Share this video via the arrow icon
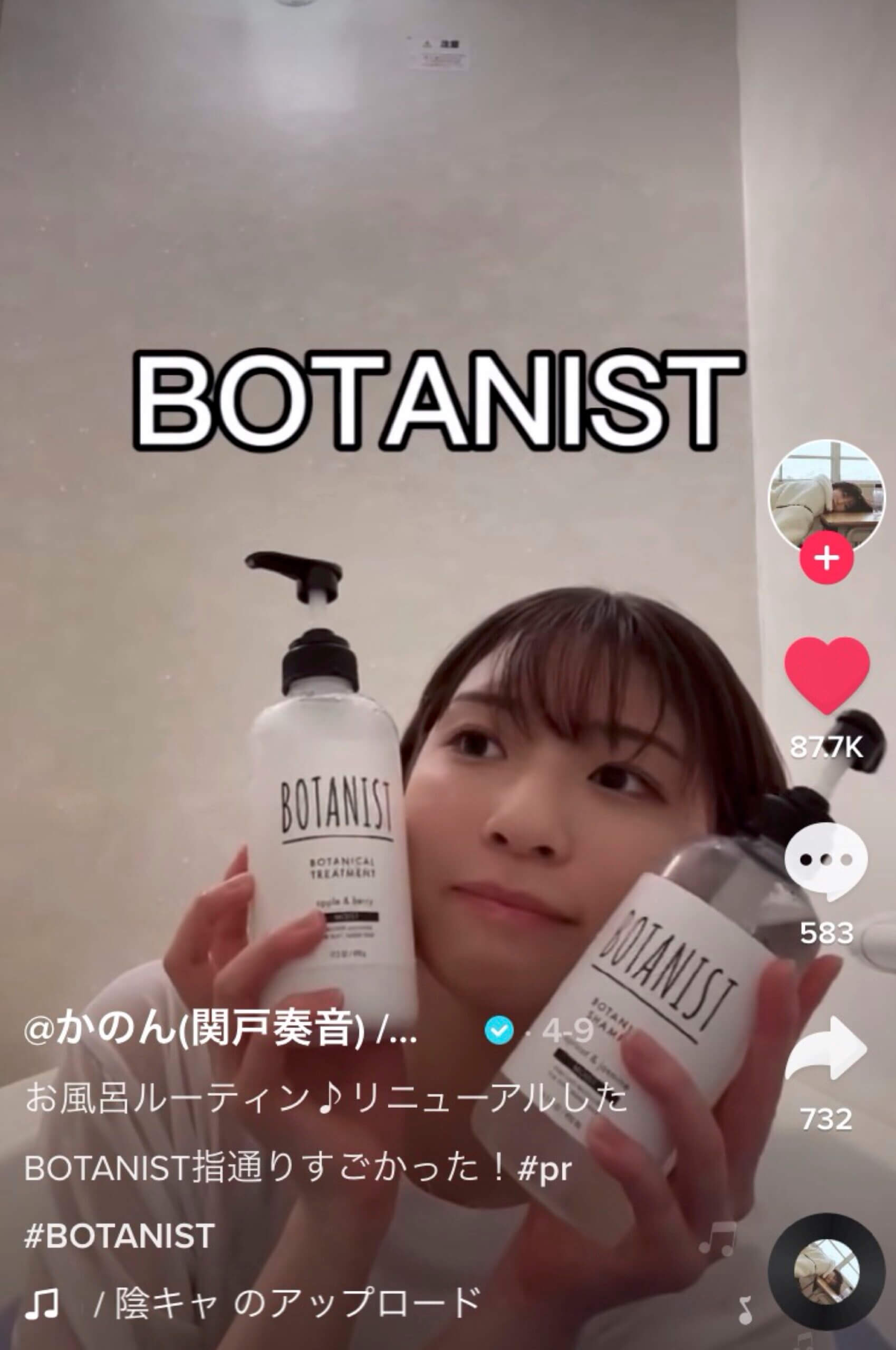Viewport: 896px width, 1350px height. (826, 1049)
